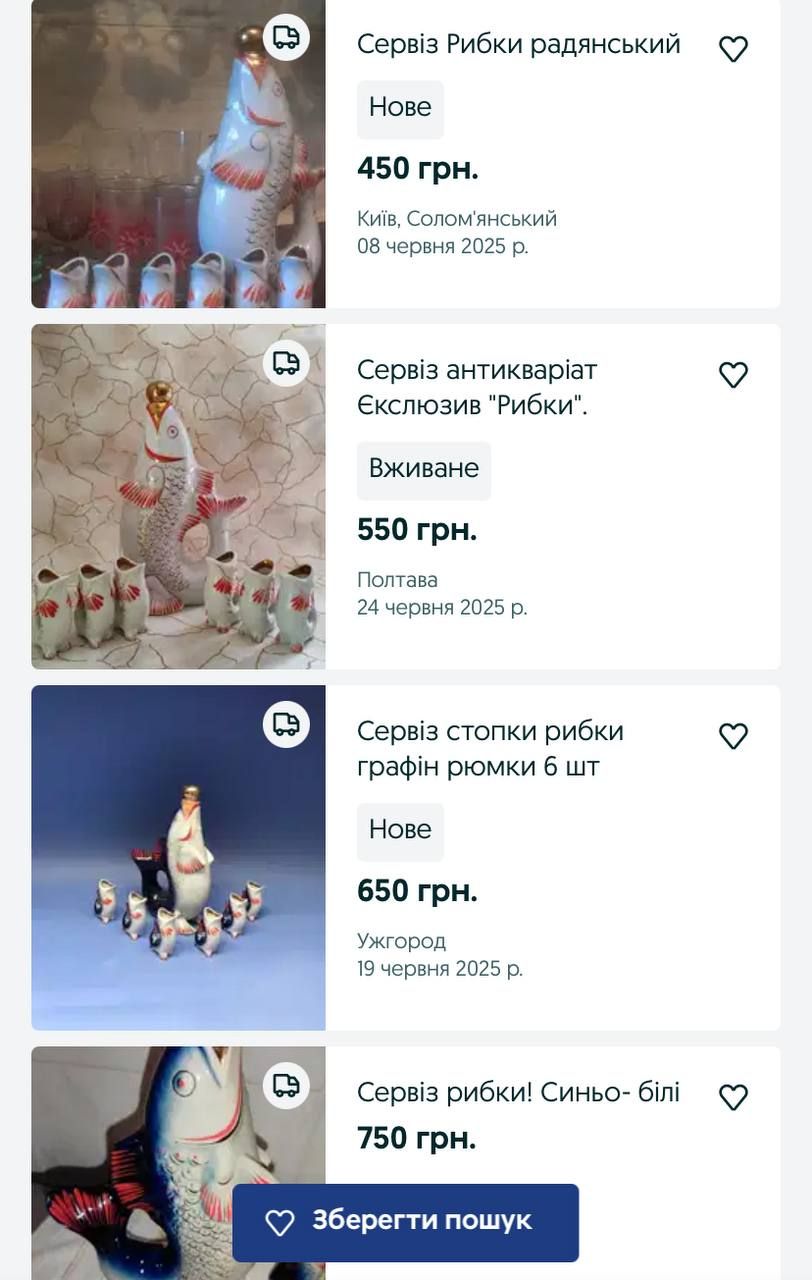
Task: Open the 650 грн. listing from Ужгород
Action: tap(490, 749)
